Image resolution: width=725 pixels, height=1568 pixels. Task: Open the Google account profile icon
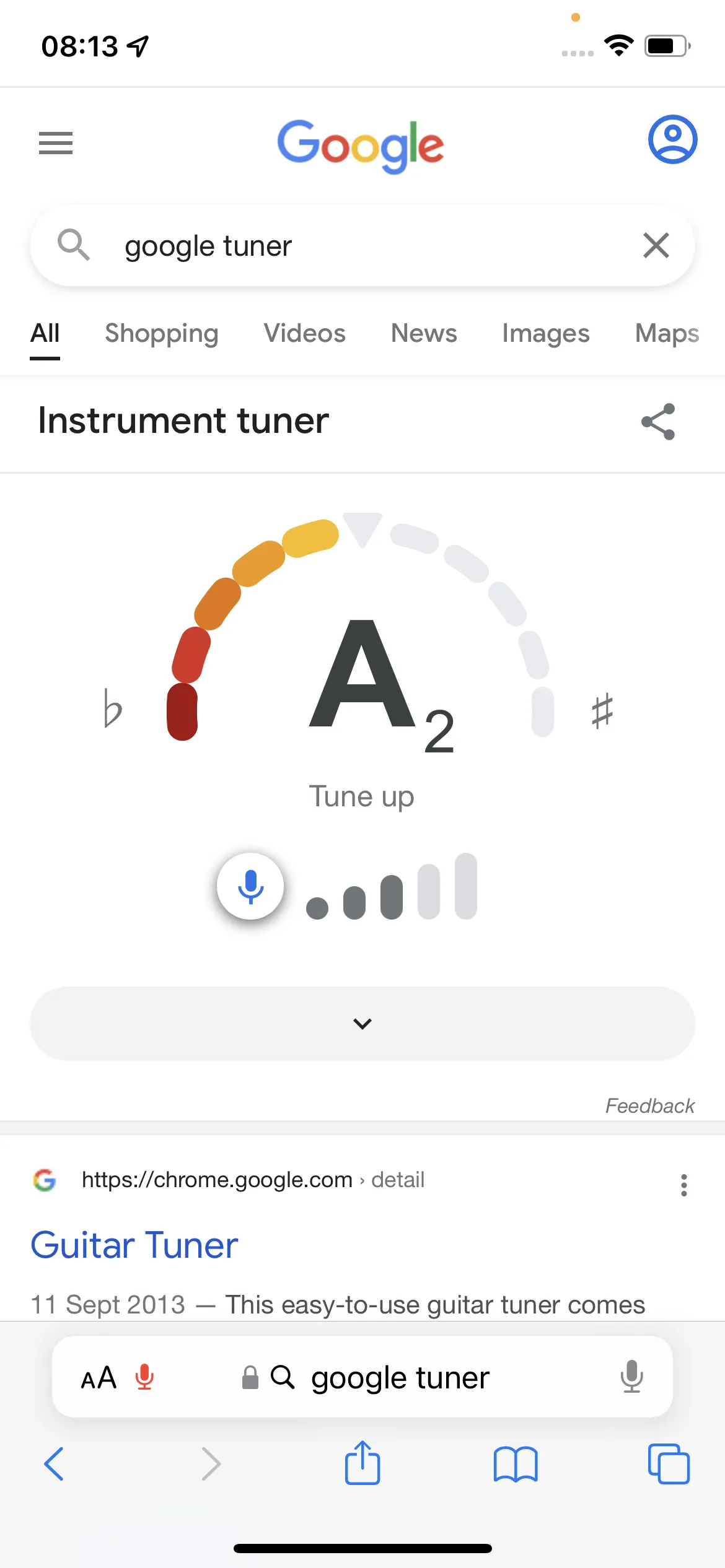pyautogui.click(x=672, y=139)
